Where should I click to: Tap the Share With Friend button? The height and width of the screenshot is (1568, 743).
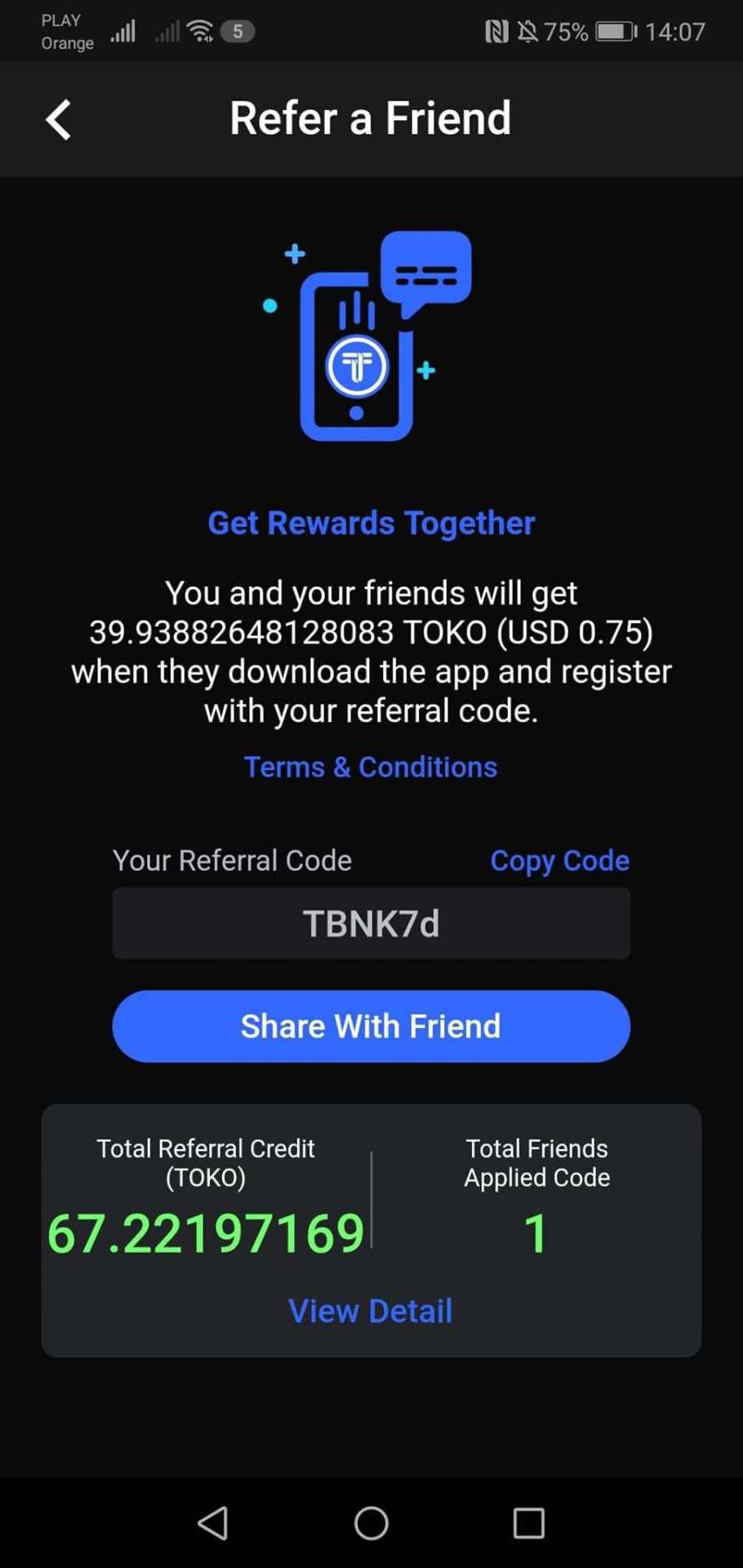371,1027
